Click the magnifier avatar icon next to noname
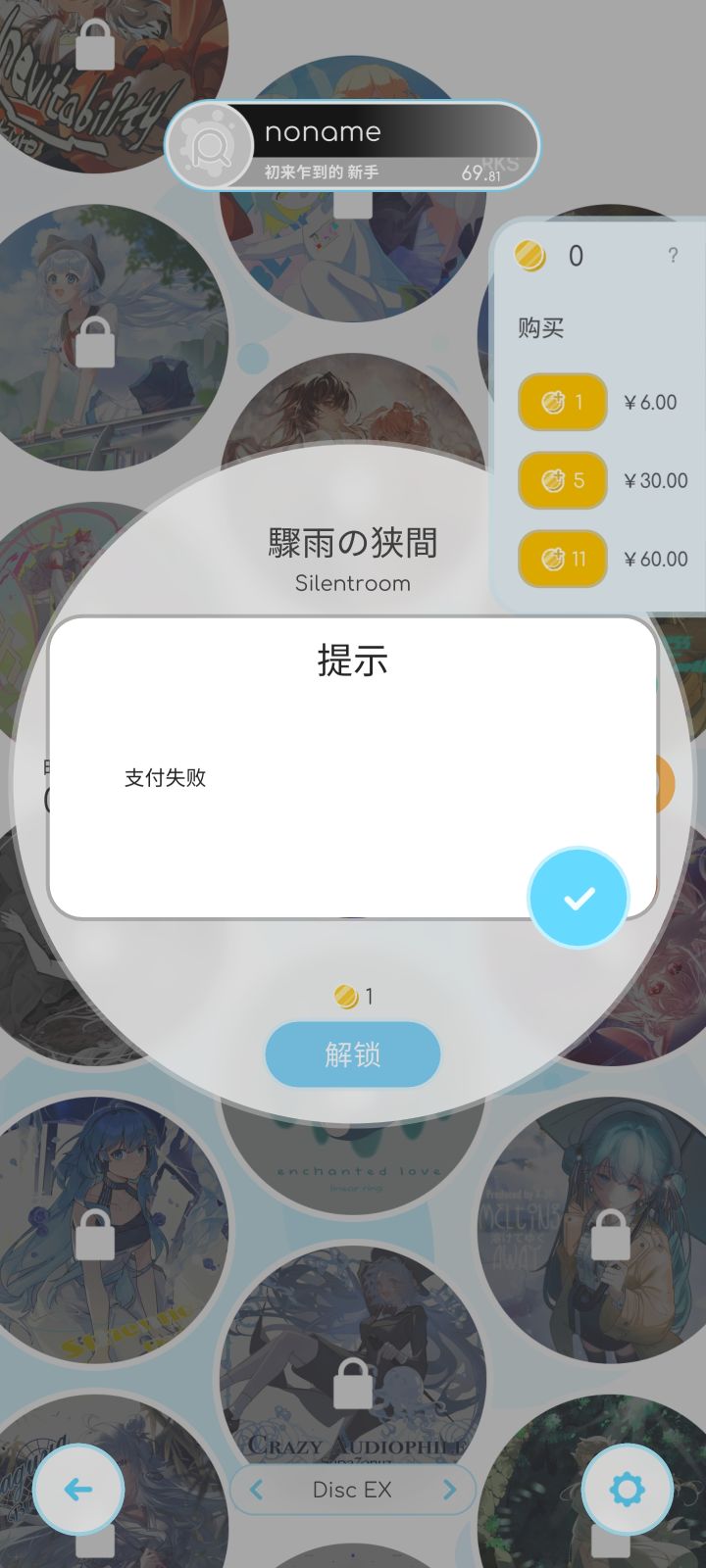The height and width of the screenshot is (1568, 706). (214, 145)
